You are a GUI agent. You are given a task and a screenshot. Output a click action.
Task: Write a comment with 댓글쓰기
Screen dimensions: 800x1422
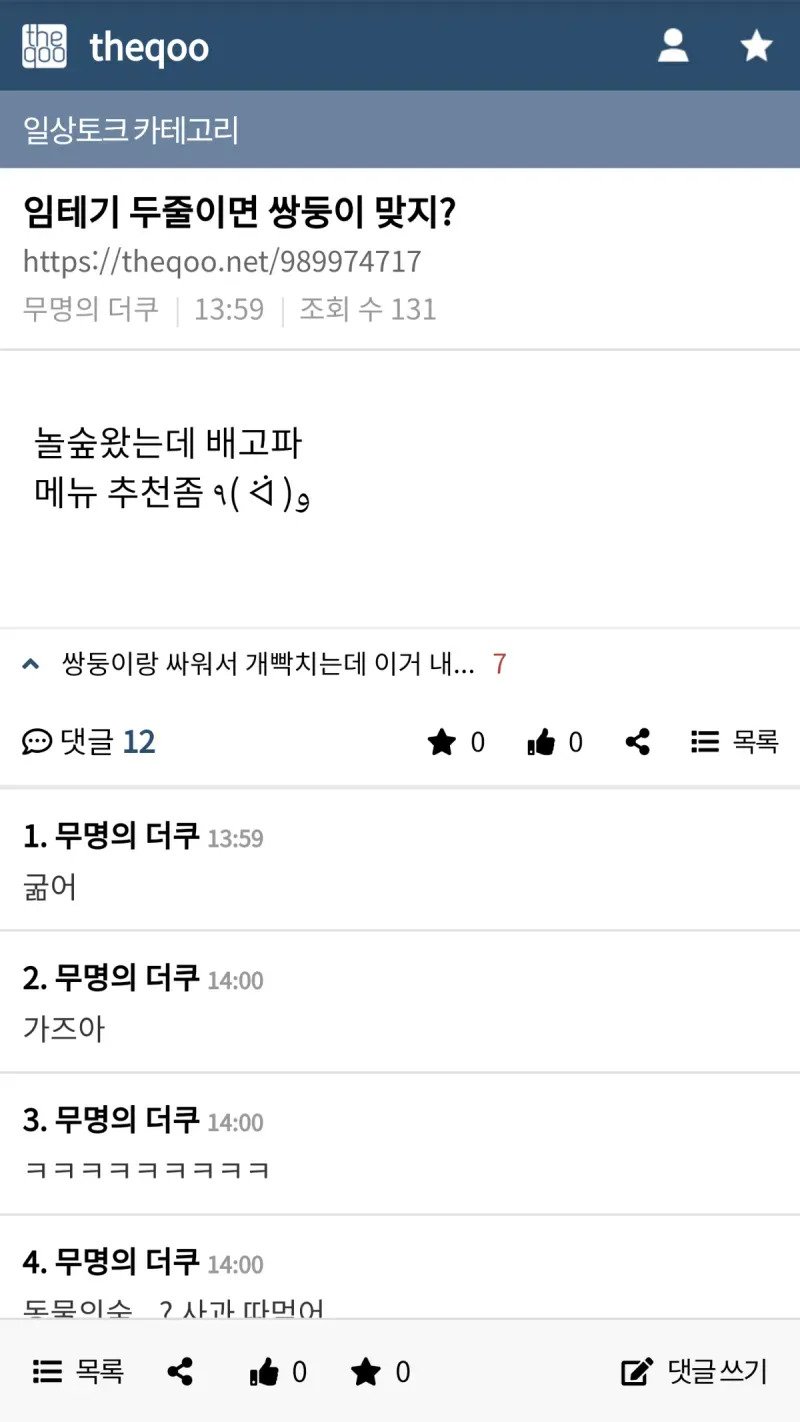coord(695,1372)
